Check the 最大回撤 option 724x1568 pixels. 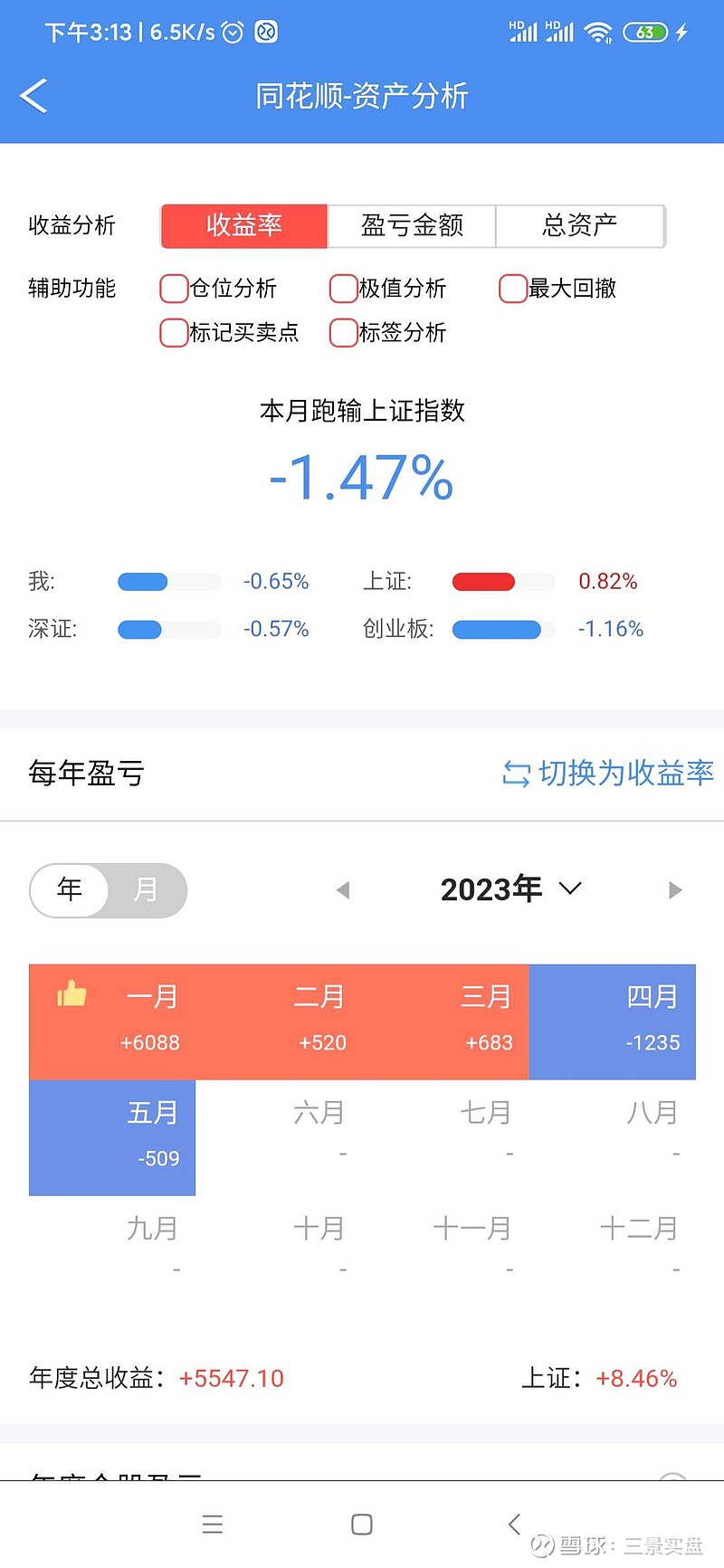pos(513,289)
